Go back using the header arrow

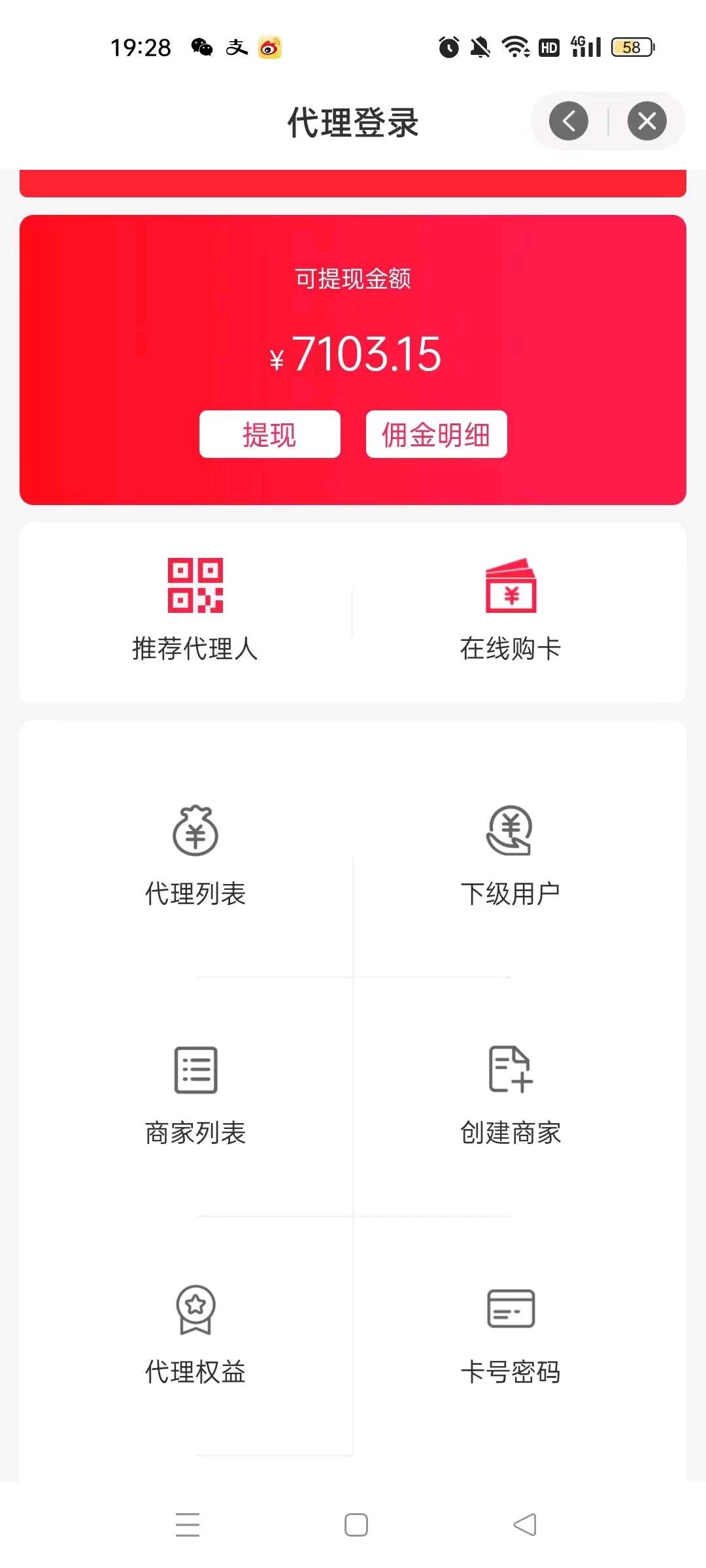coord(568,121)
